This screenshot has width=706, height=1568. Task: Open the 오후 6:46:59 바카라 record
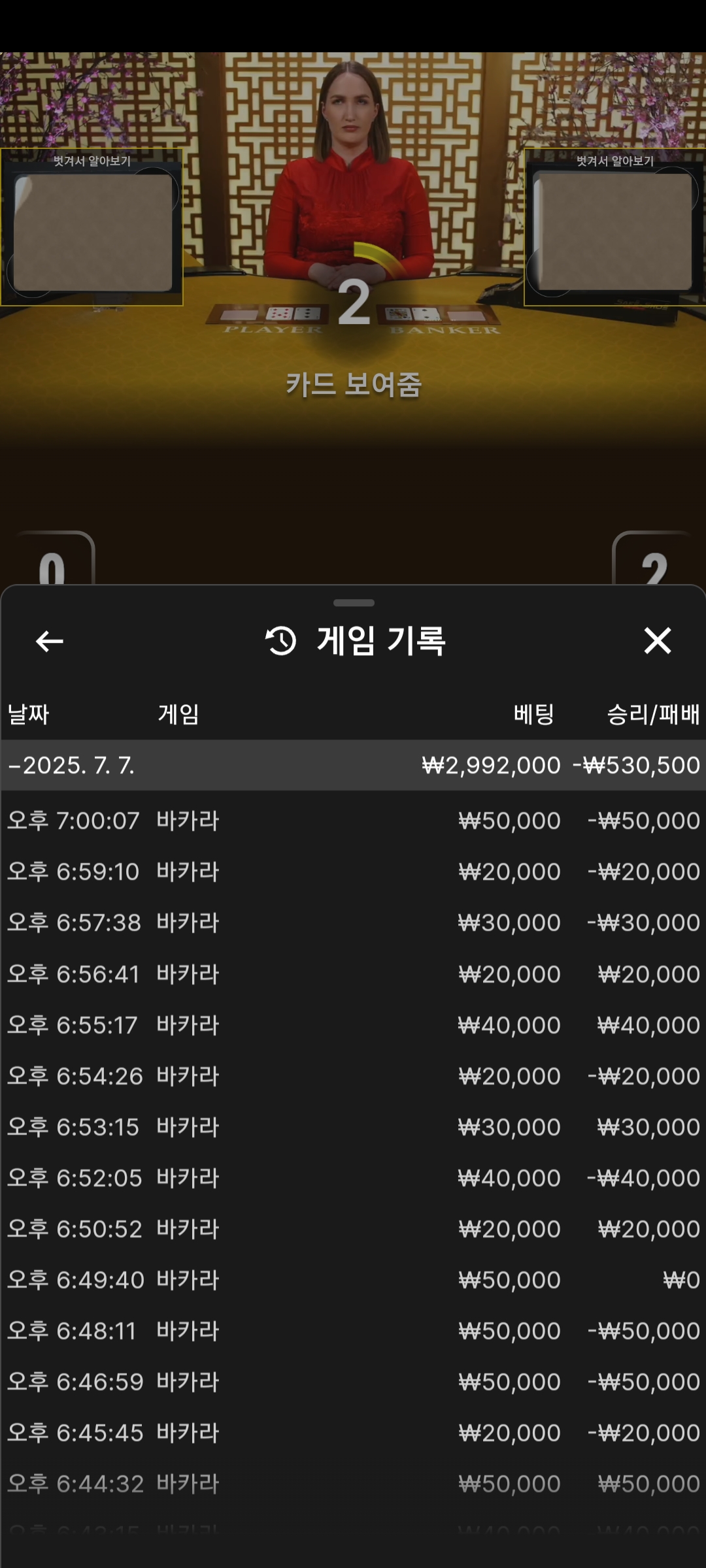[353, 1382]
